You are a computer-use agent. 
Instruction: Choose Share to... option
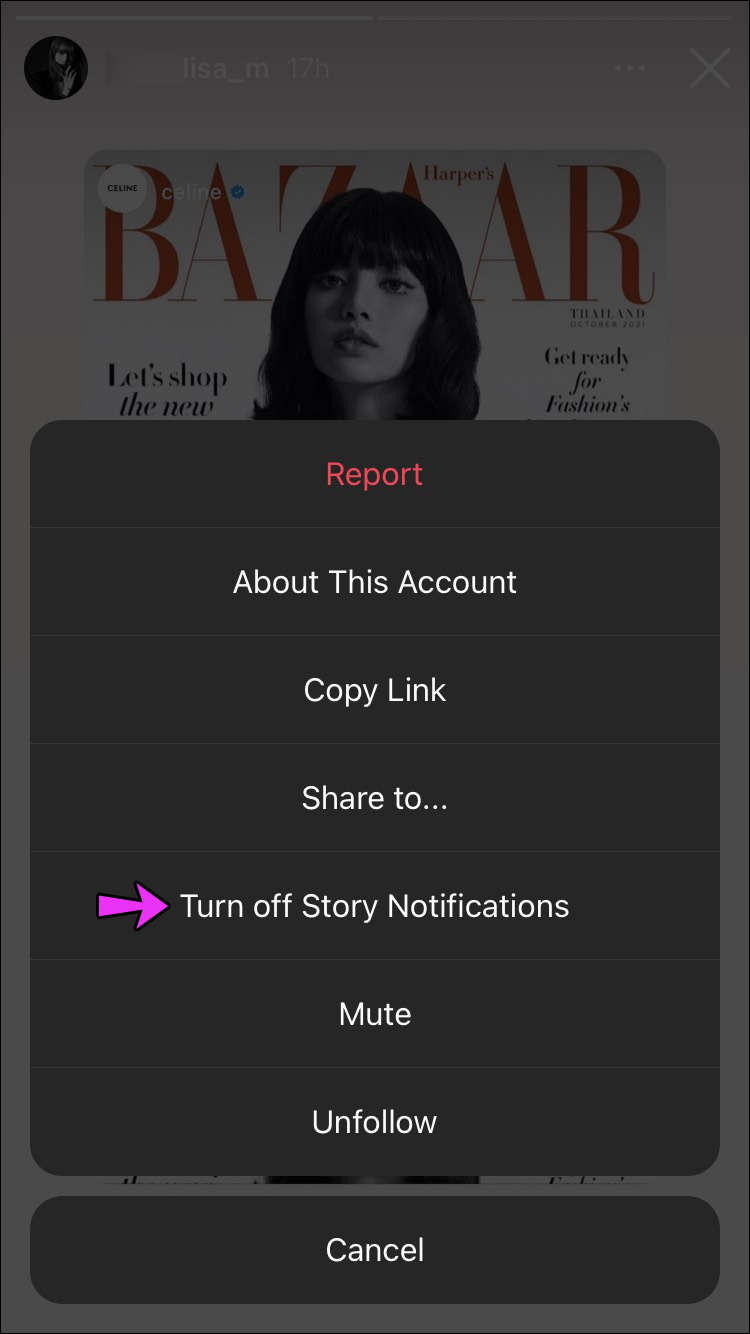374,798
